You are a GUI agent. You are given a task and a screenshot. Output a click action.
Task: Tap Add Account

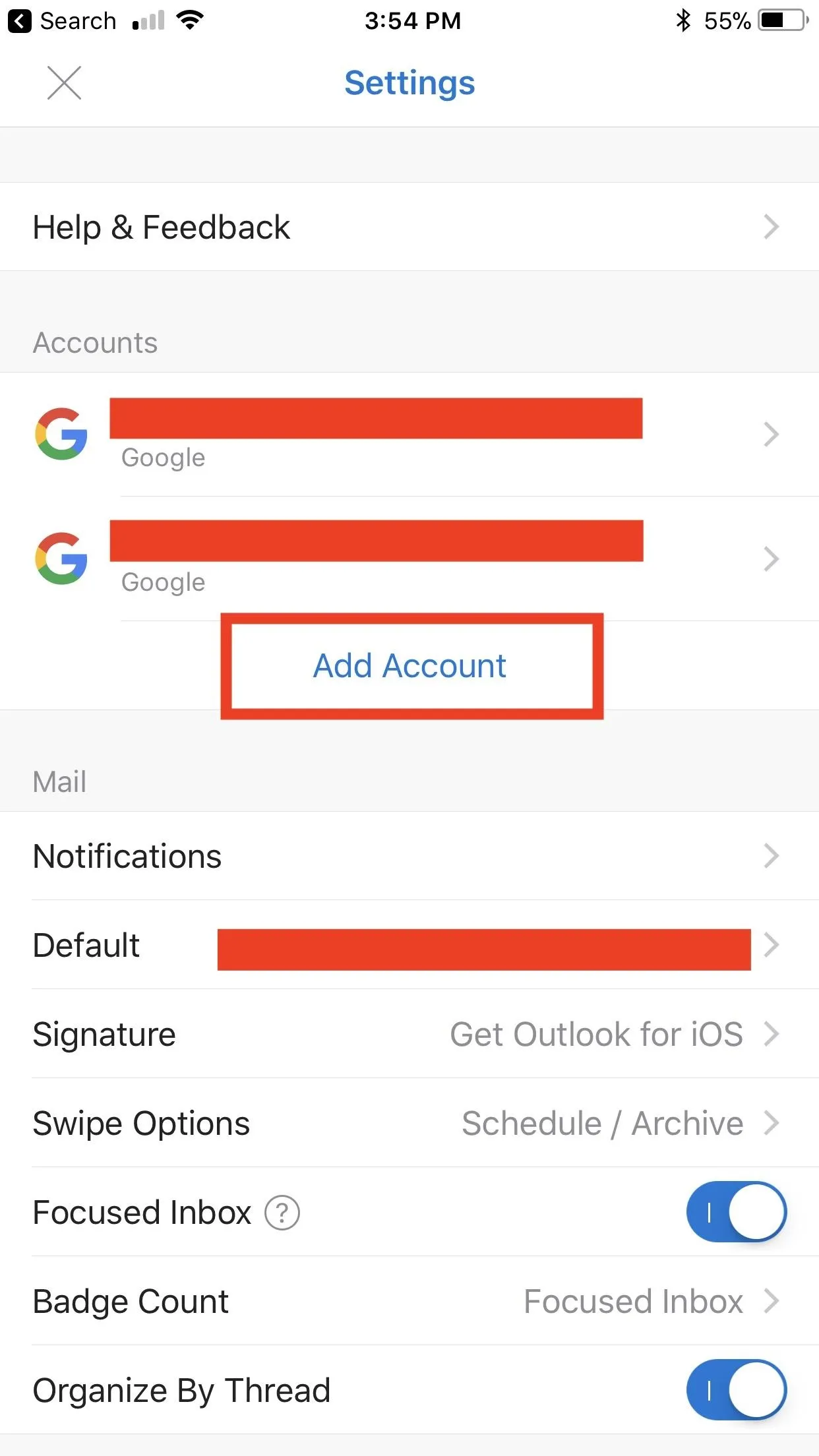coord(409,665)
